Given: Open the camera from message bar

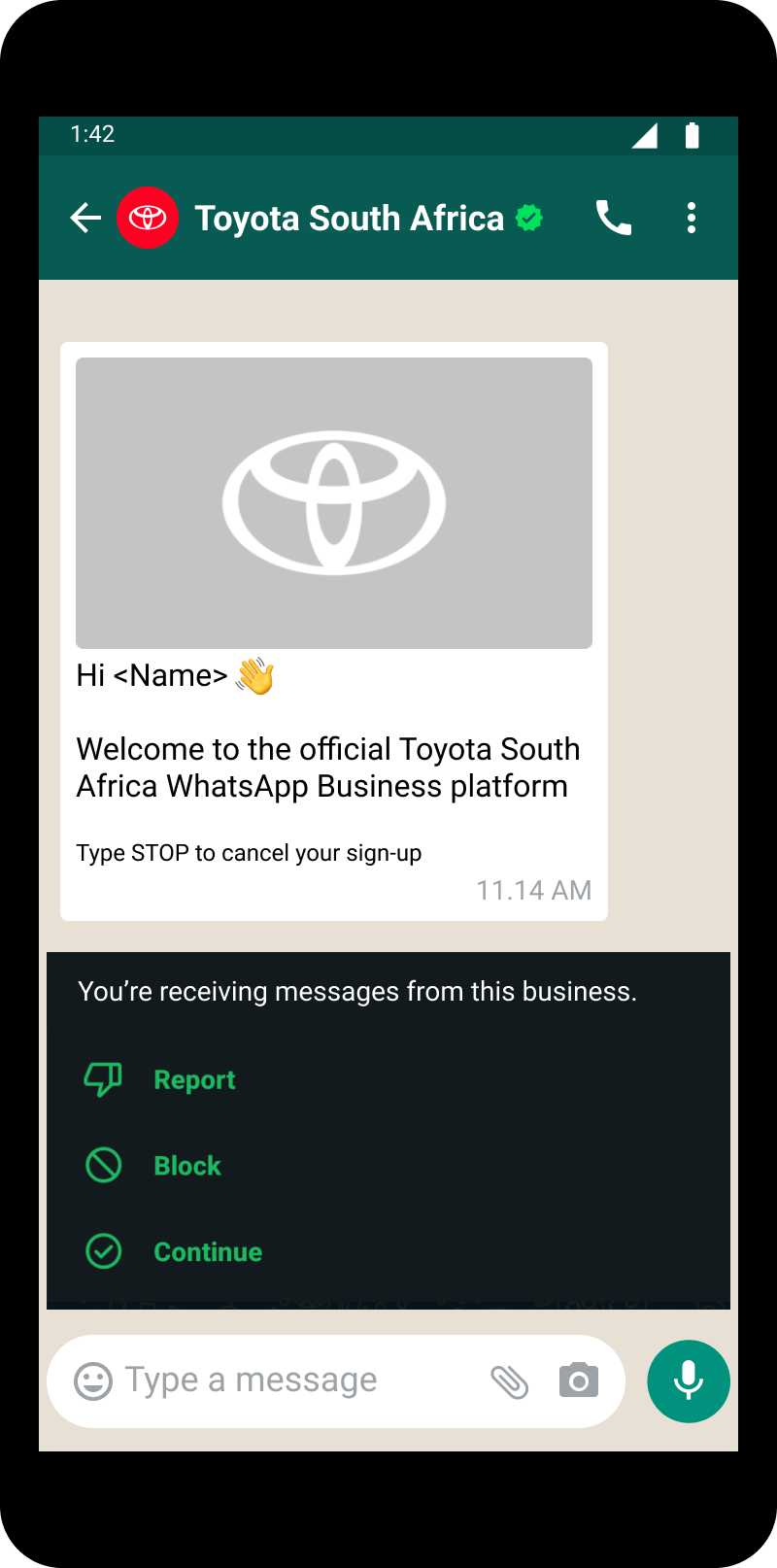Looking at the screenshot, I should pyautogui.click(x=579, y=1381).
